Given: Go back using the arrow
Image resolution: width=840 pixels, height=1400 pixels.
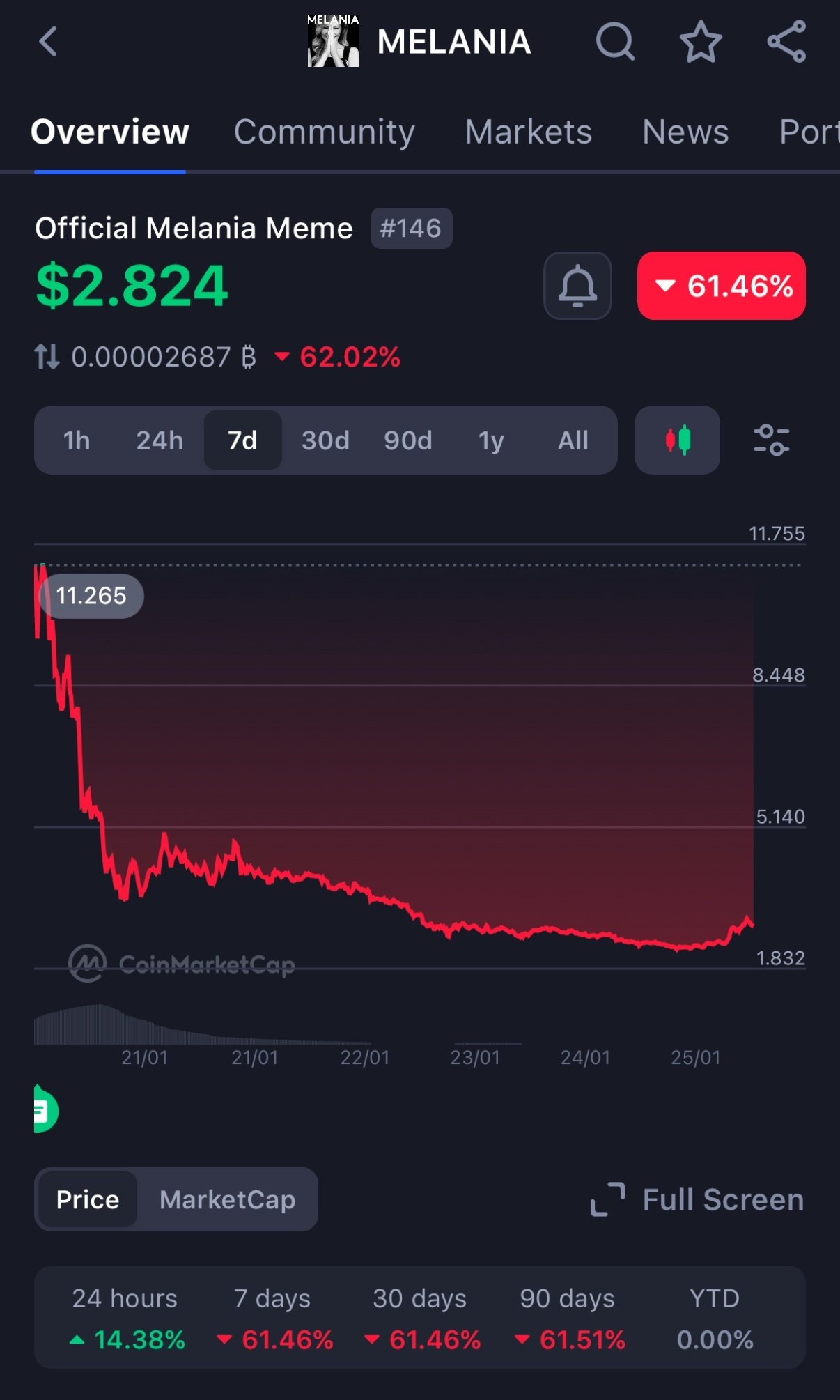Looking at the screenshot, I should tap(47, 42).
